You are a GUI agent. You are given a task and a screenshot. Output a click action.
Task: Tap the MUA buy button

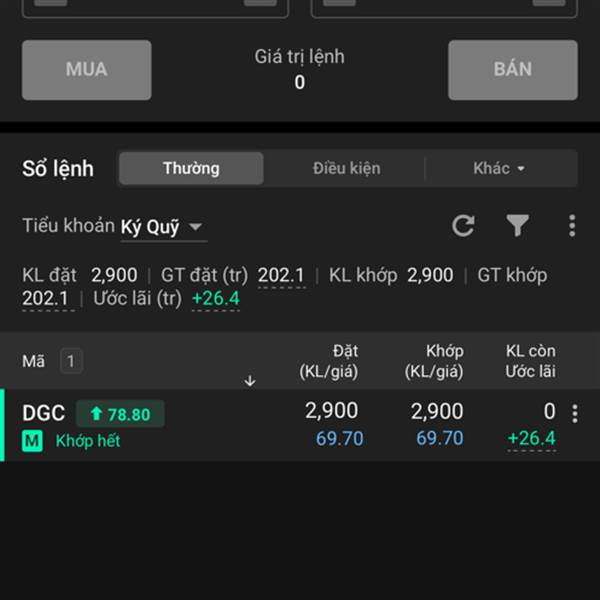pyautogui.click(x=87, y=70)
